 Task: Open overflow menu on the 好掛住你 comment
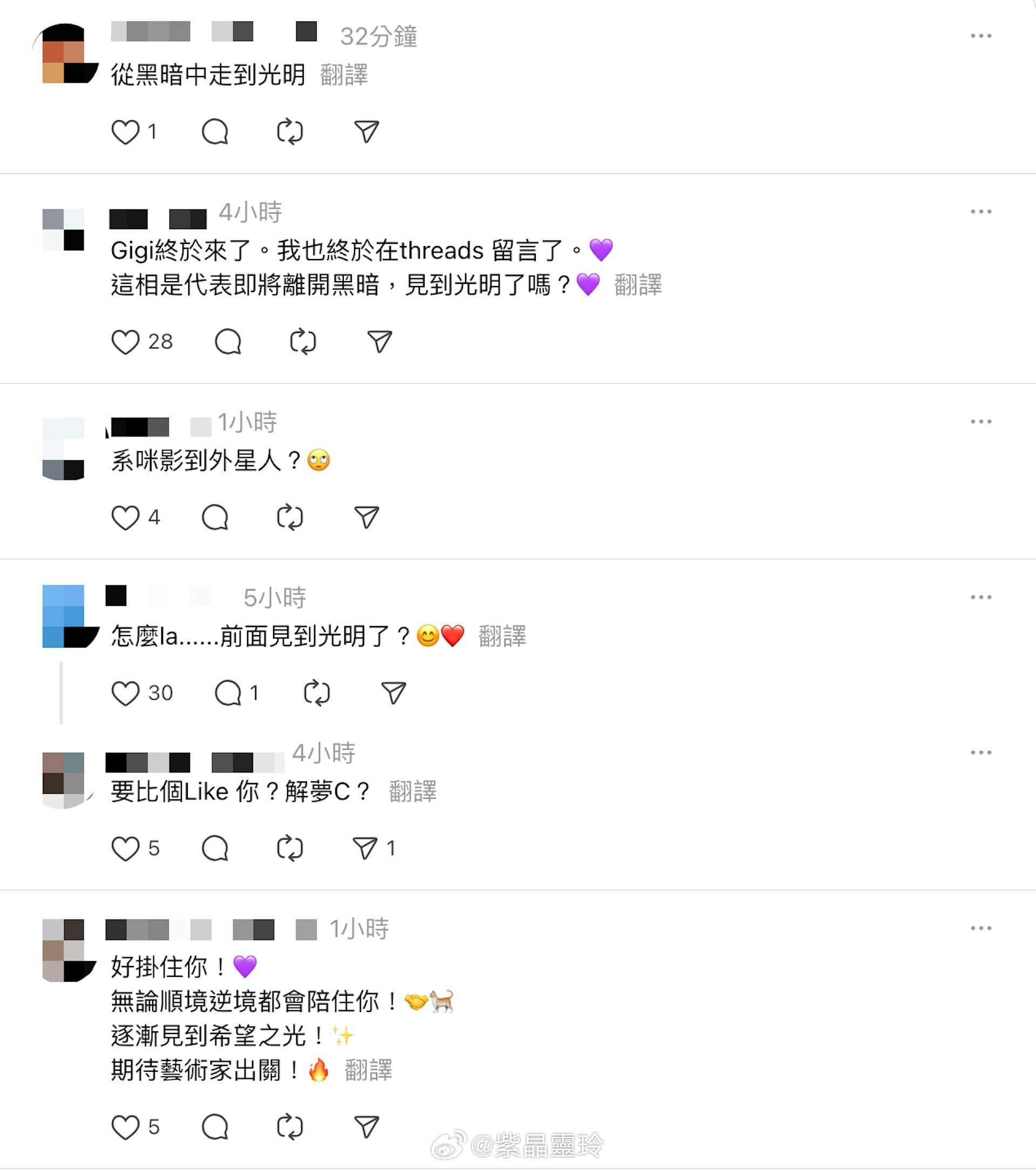tap(980, 928)
